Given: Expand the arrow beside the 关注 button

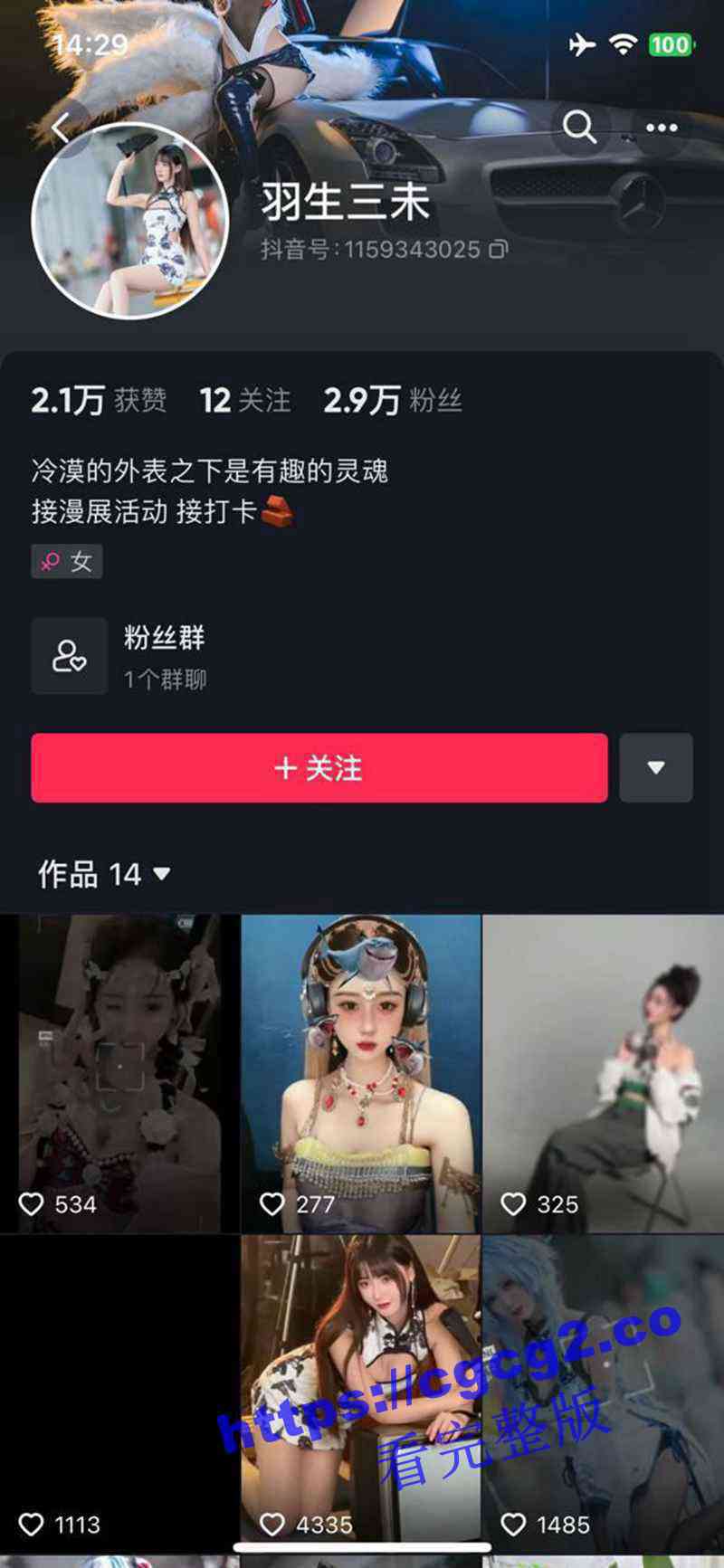Looking at the screenshot, I should [x=656, y=768].
